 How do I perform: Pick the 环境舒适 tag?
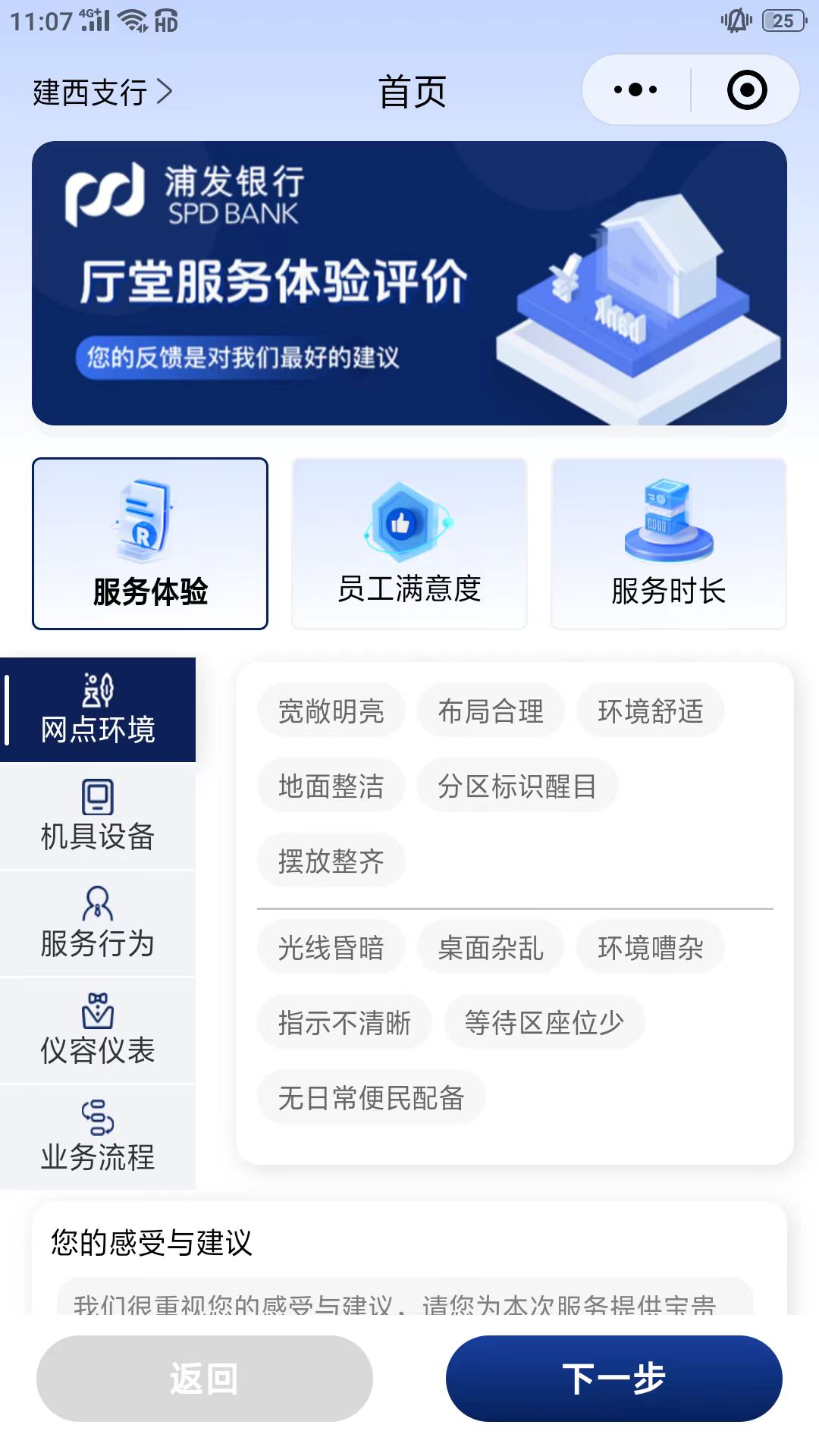click(x=651, y=711)
